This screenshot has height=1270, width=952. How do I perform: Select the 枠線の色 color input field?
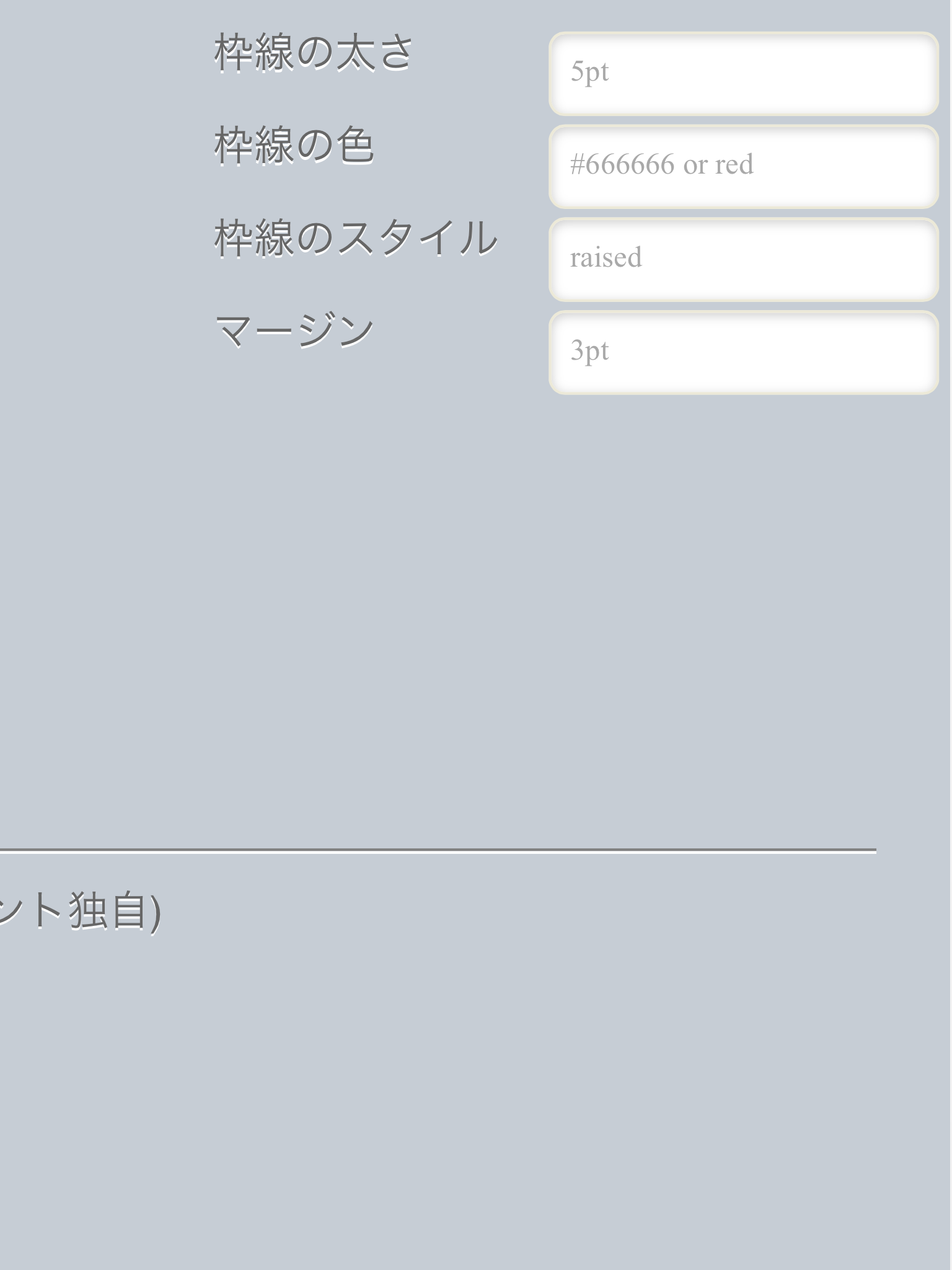pyautogui.click(x=744, y=167)
